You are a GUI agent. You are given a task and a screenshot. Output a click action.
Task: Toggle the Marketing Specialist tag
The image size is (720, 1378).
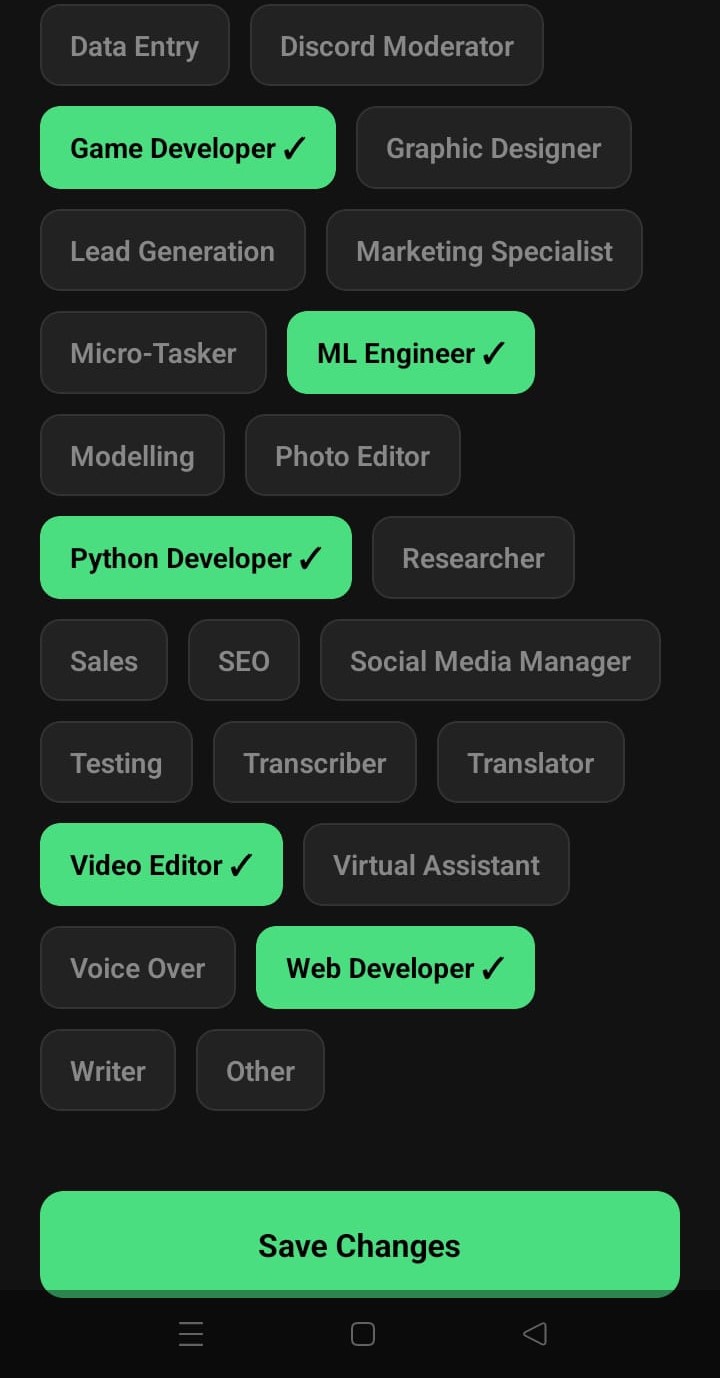[484, 250]
